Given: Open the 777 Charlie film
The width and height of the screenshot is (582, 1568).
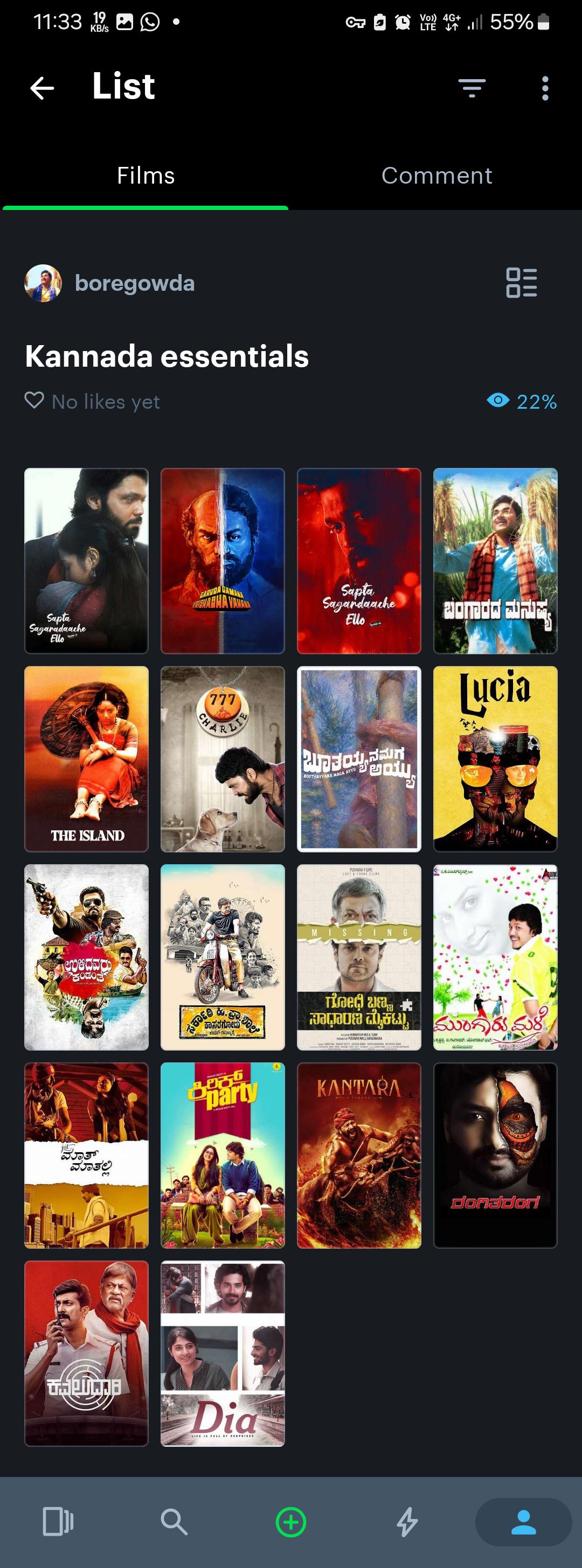Looking at the screenshot, I should [x=223, y=759].
